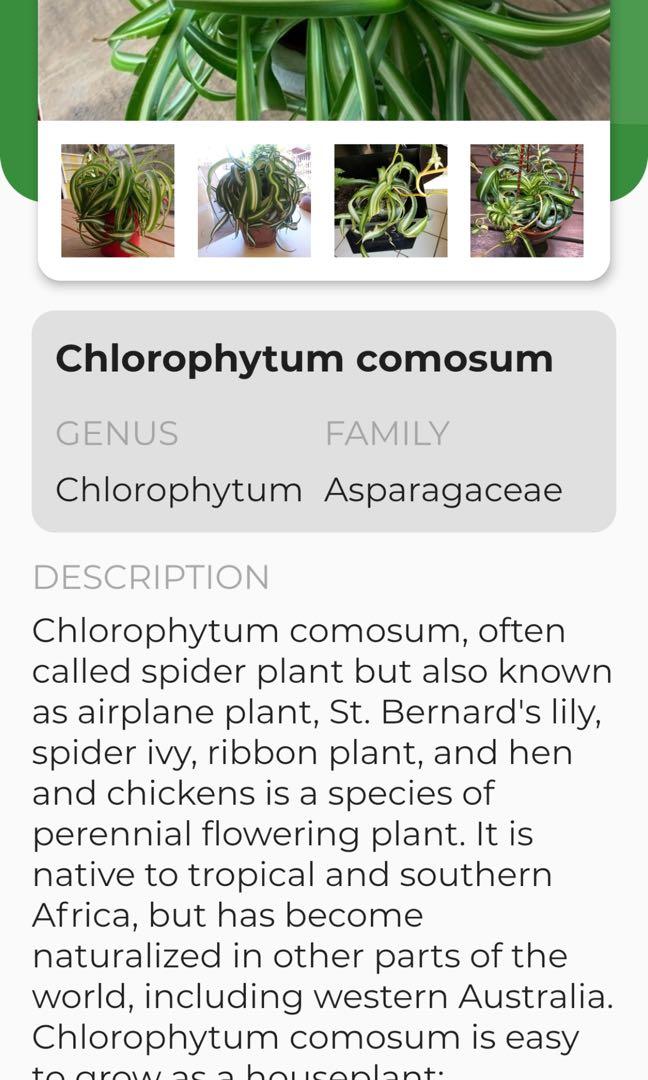This screenshot has height=1080, width=648.
Task: Open the first spider plant thumbnail with red pot
Action: pyautogui.click(x=118, y=201)
